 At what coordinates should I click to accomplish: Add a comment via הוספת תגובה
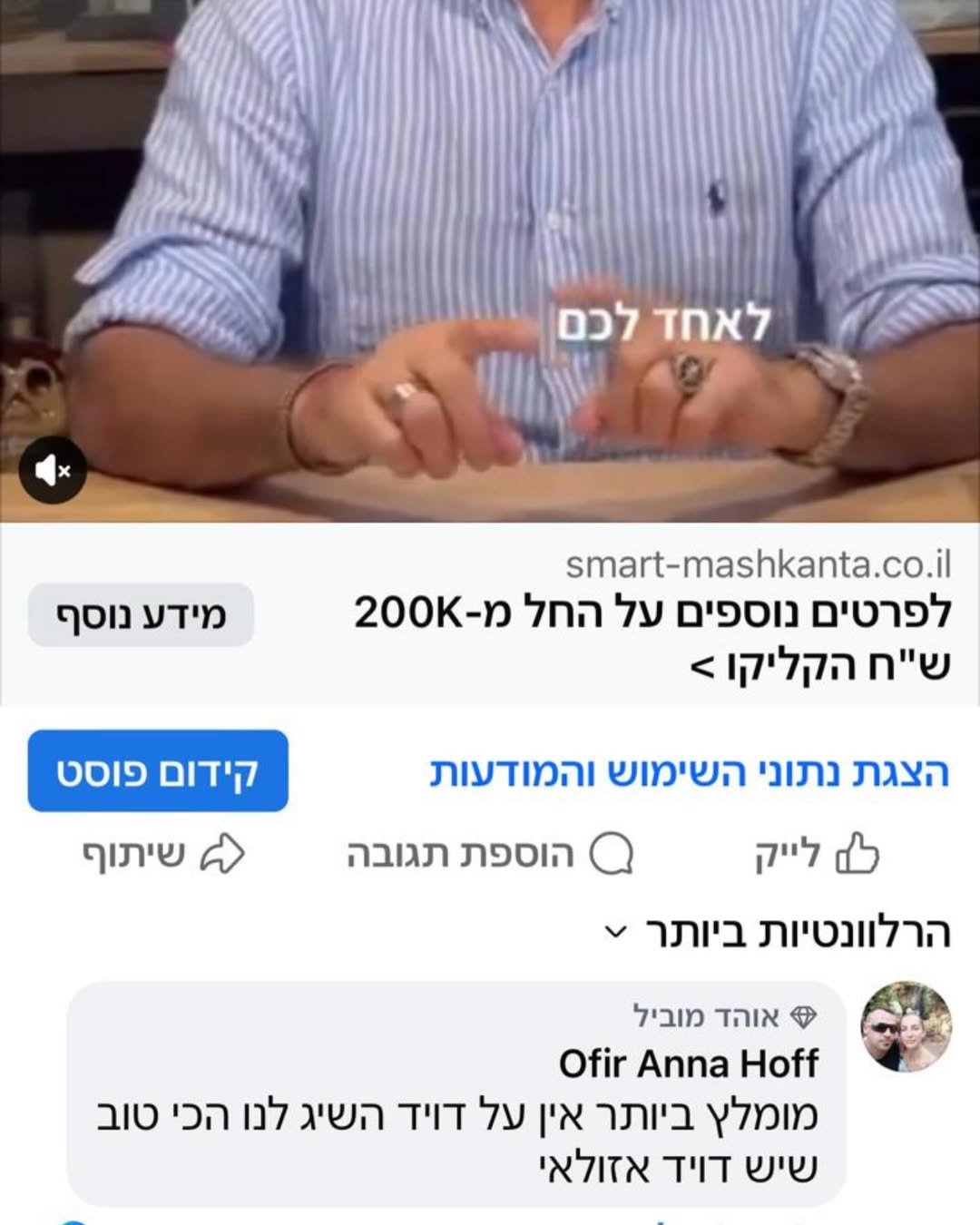tap(490, 854)
